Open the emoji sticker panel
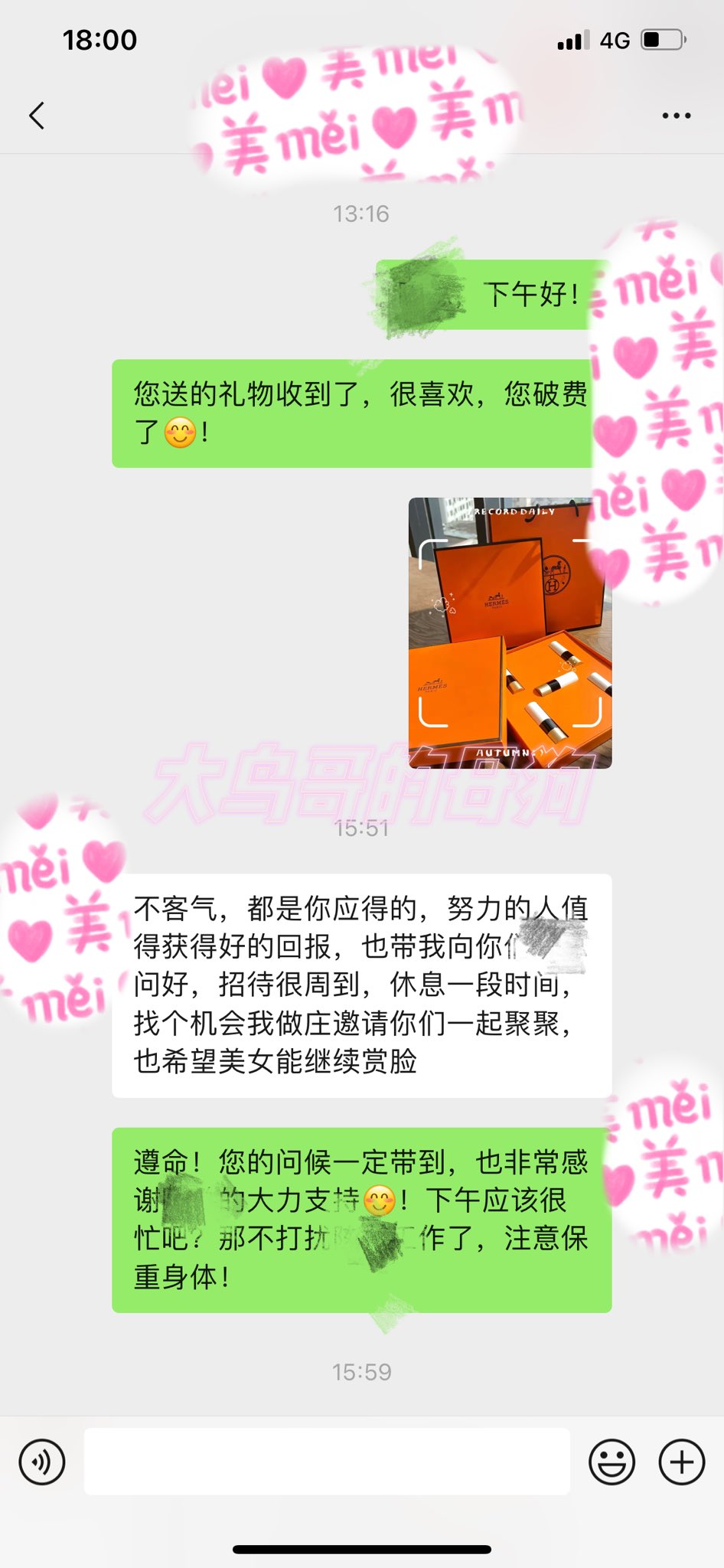The height and width of the screenshot is (1568, 724). (x=611, y=1462)
